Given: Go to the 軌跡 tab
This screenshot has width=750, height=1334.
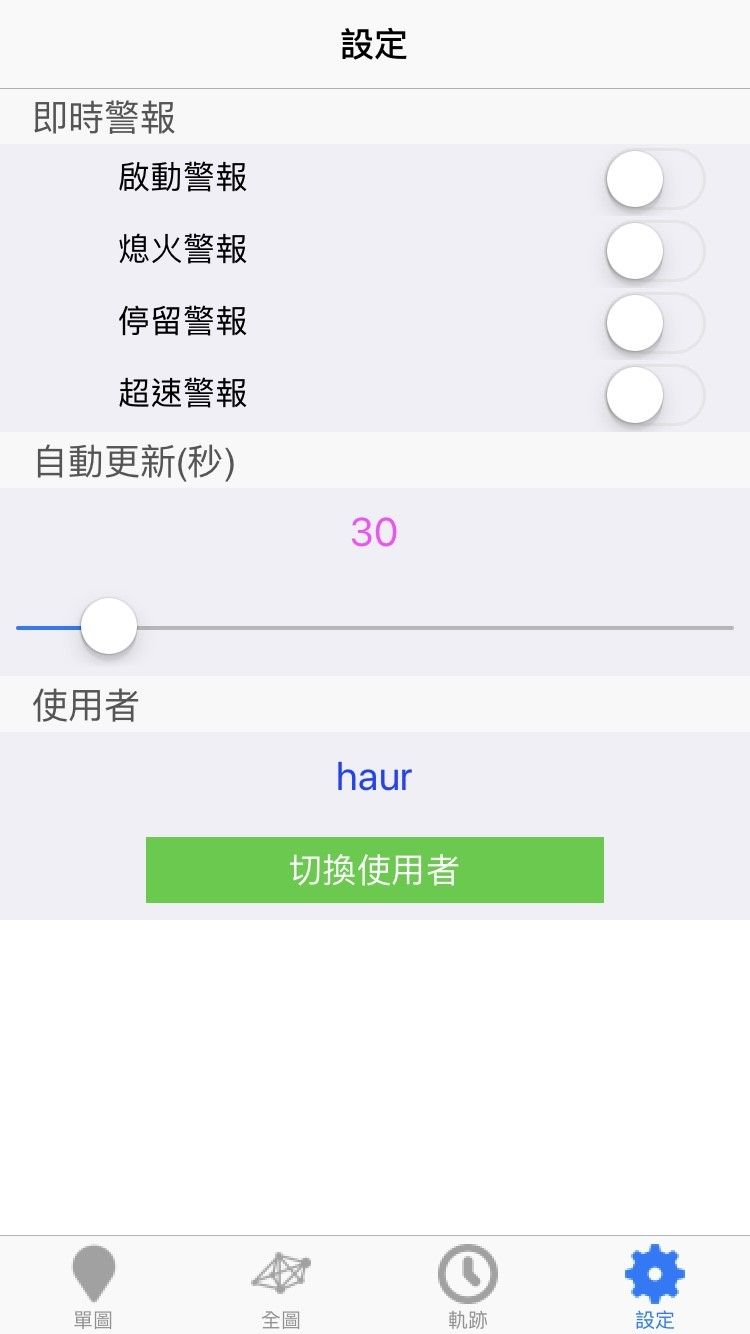Looking at the screenshot, I should [468, 1286].
